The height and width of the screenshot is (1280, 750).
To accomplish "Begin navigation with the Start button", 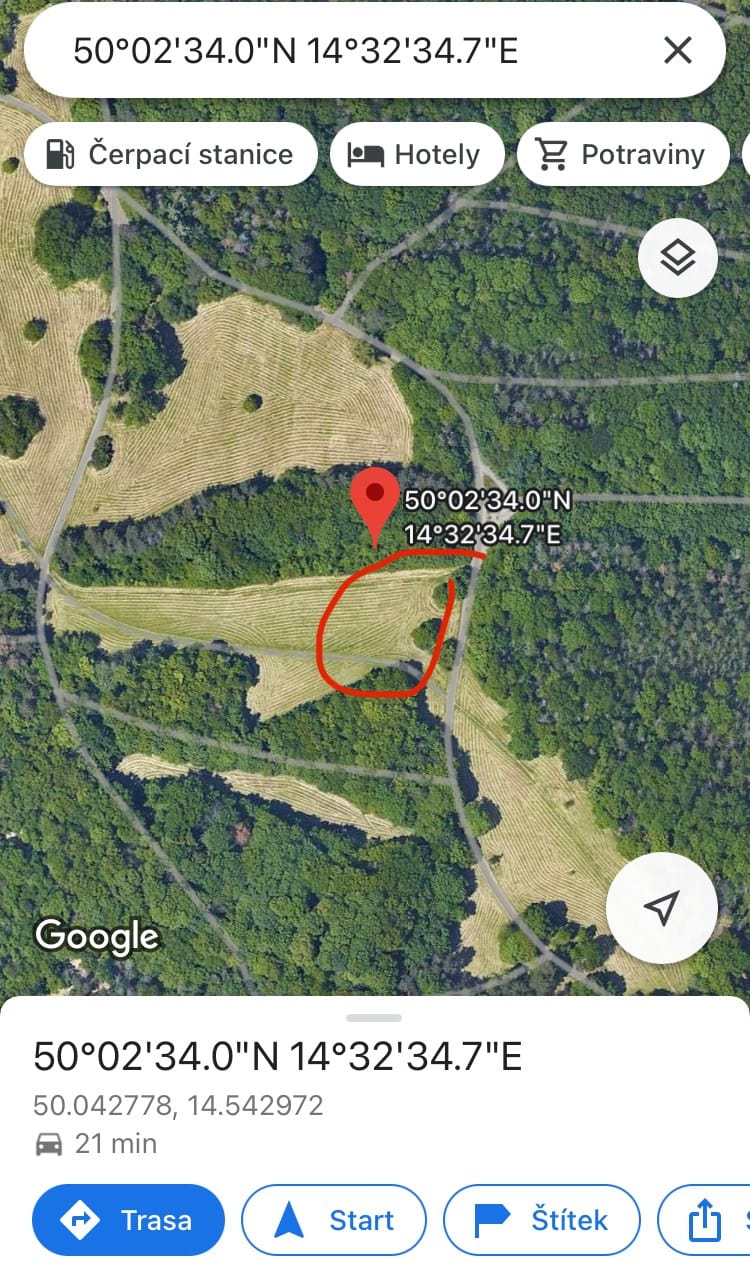I will [334, 1220].
